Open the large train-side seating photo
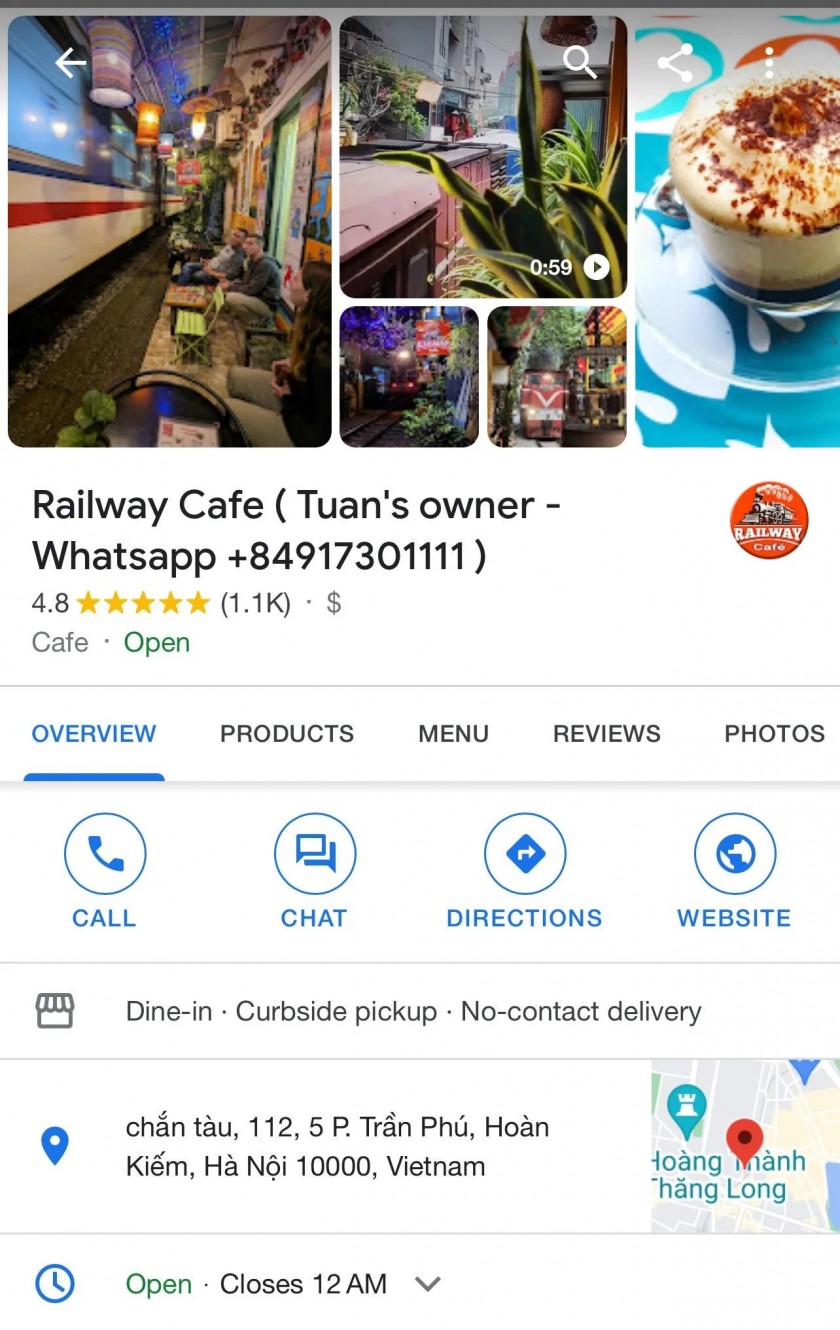 point(169,230)
